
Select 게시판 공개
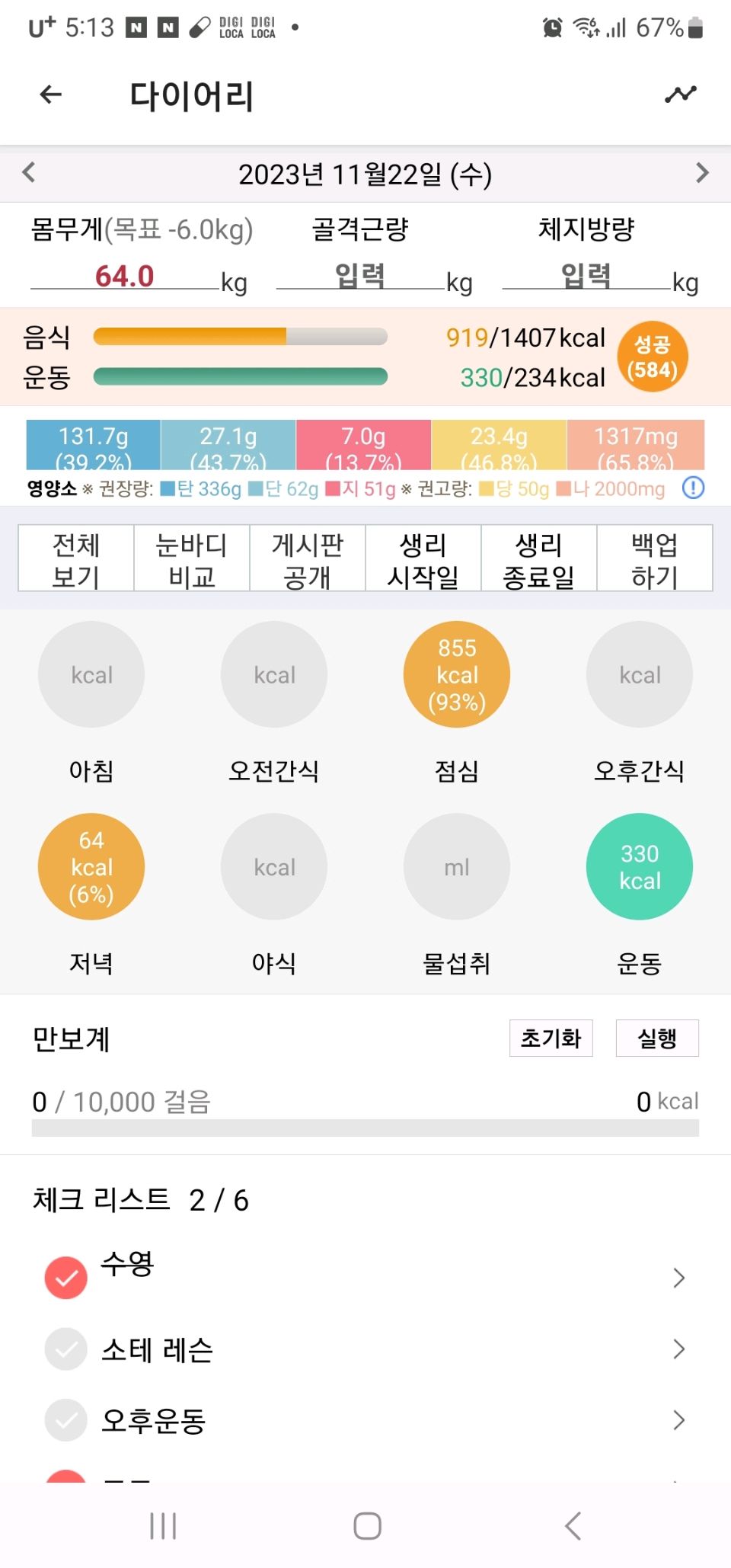click(x=308, y=559)
